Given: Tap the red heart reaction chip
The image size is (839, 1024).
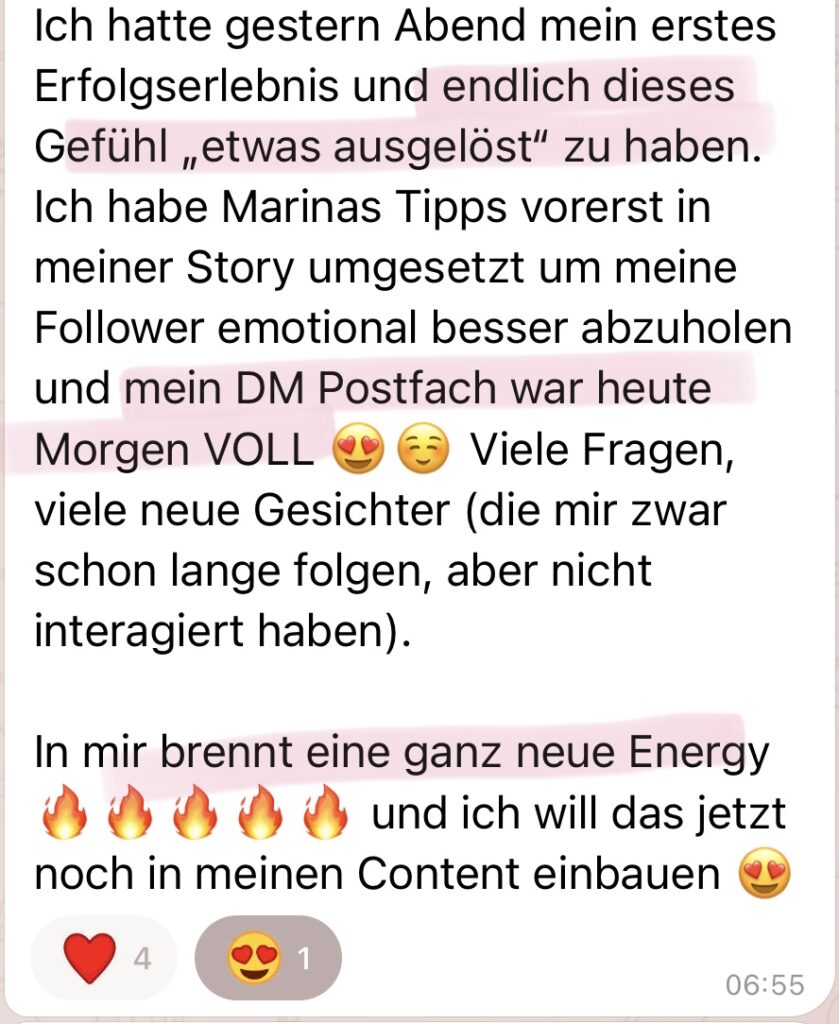Looking at the screenshot, I should [104, 958].
